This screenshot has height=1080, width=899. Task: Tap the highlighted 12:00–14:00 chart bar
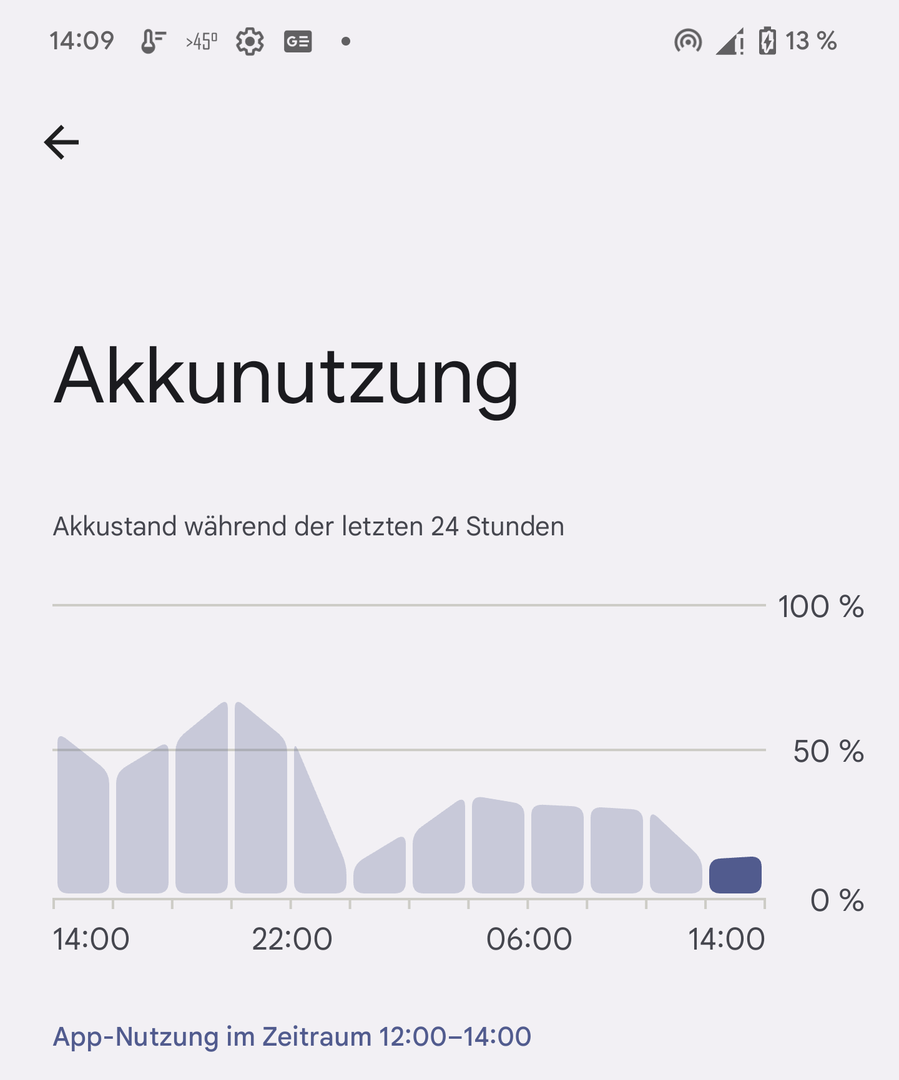tap(735, 876)
